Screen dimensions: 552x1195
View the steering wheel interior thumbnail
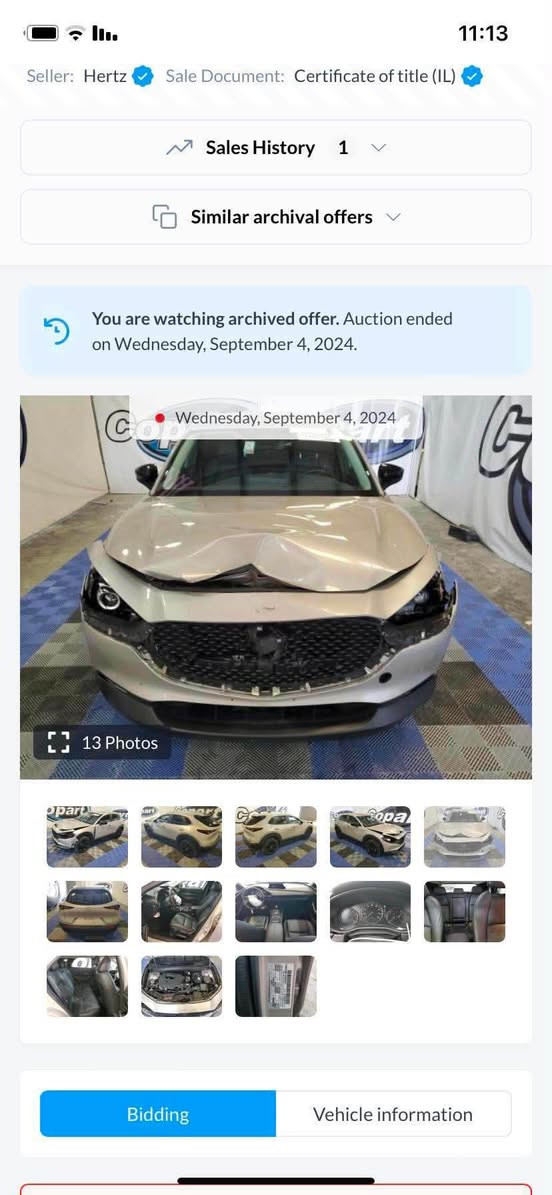pyautogui.click(x=275, y=911)
